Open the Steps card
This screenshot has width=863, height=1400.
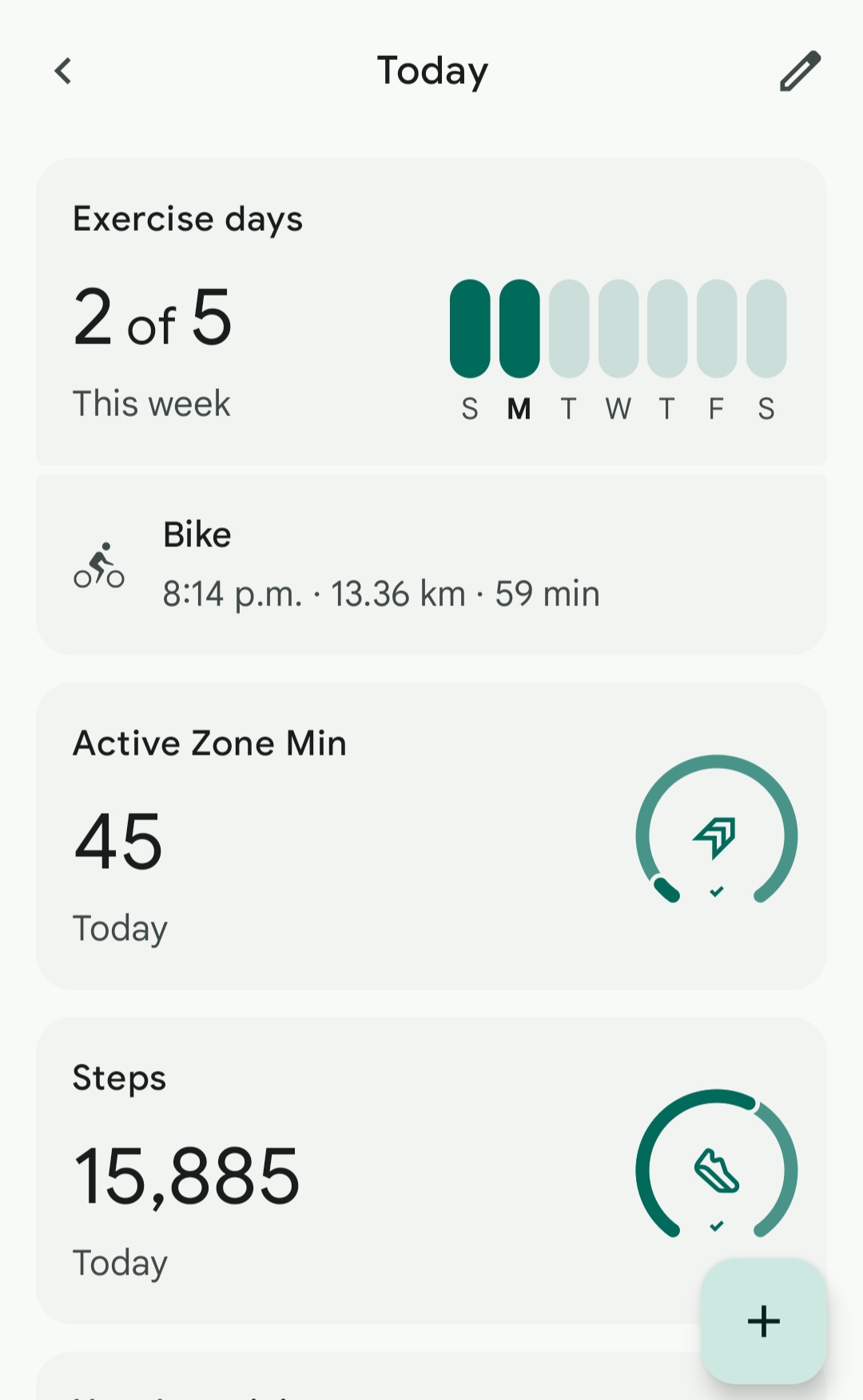431,1171
